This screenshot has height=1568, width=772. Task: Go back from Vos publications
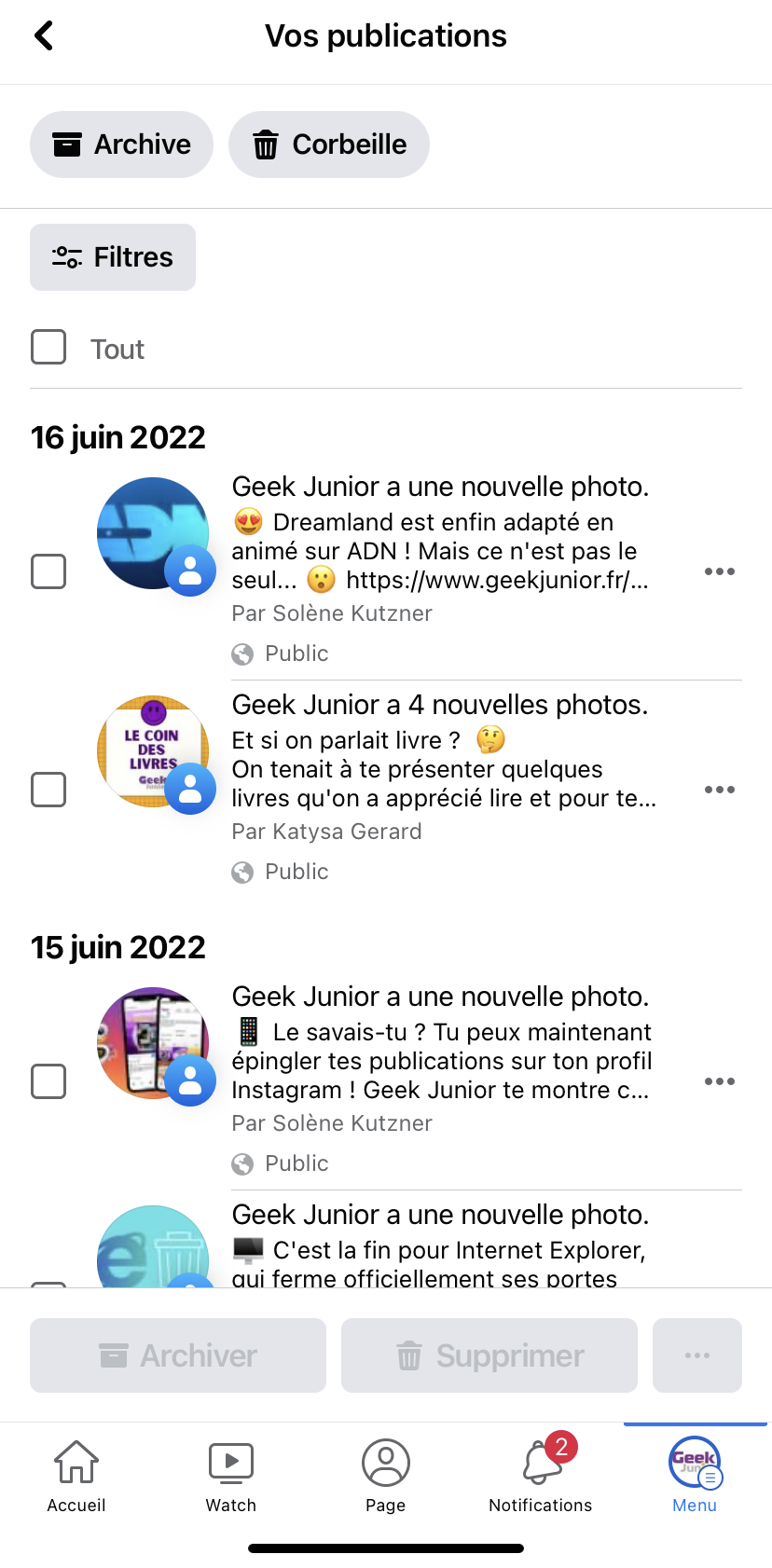click(x=44, y=36)
